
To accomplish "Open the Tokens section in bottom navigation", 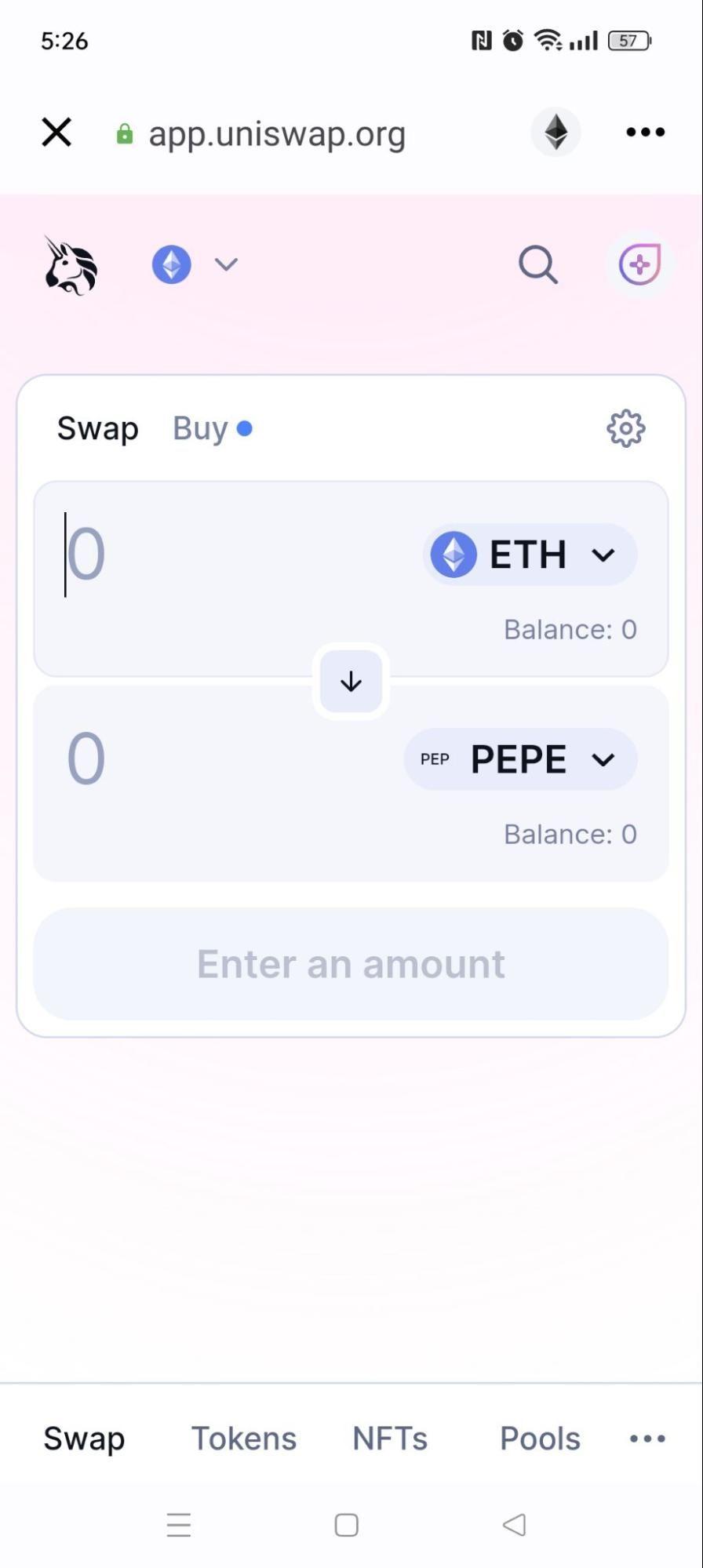I will 244,1439.
